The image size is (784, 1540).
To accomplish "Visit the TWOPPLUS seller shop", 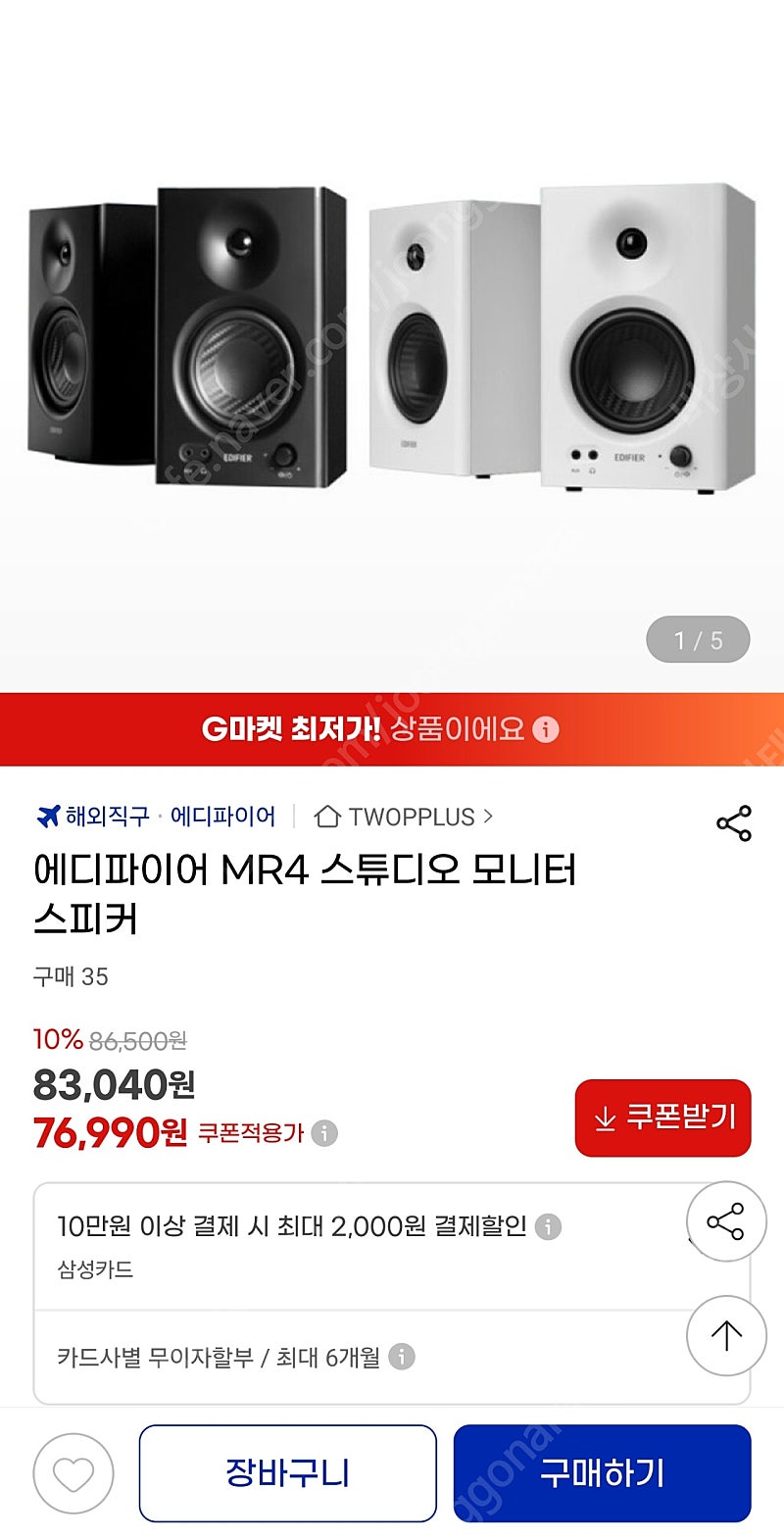I will coord(403,817).
